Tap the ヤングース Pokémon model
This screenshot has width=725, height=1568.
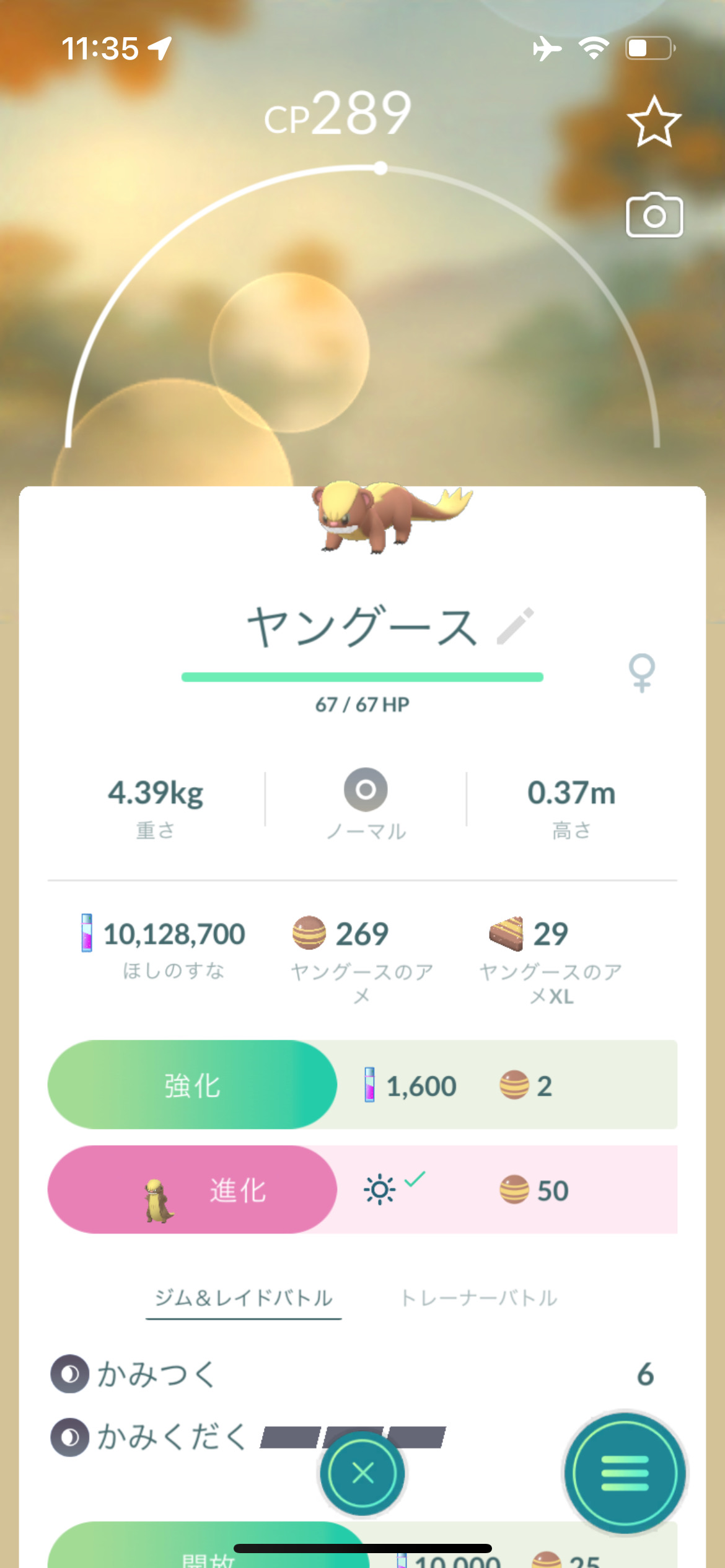(384, 517)
